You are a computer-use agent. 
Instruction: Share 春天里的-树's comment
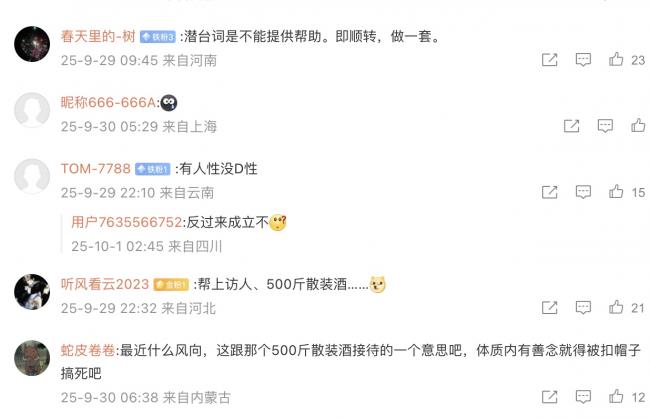[549, 60]
